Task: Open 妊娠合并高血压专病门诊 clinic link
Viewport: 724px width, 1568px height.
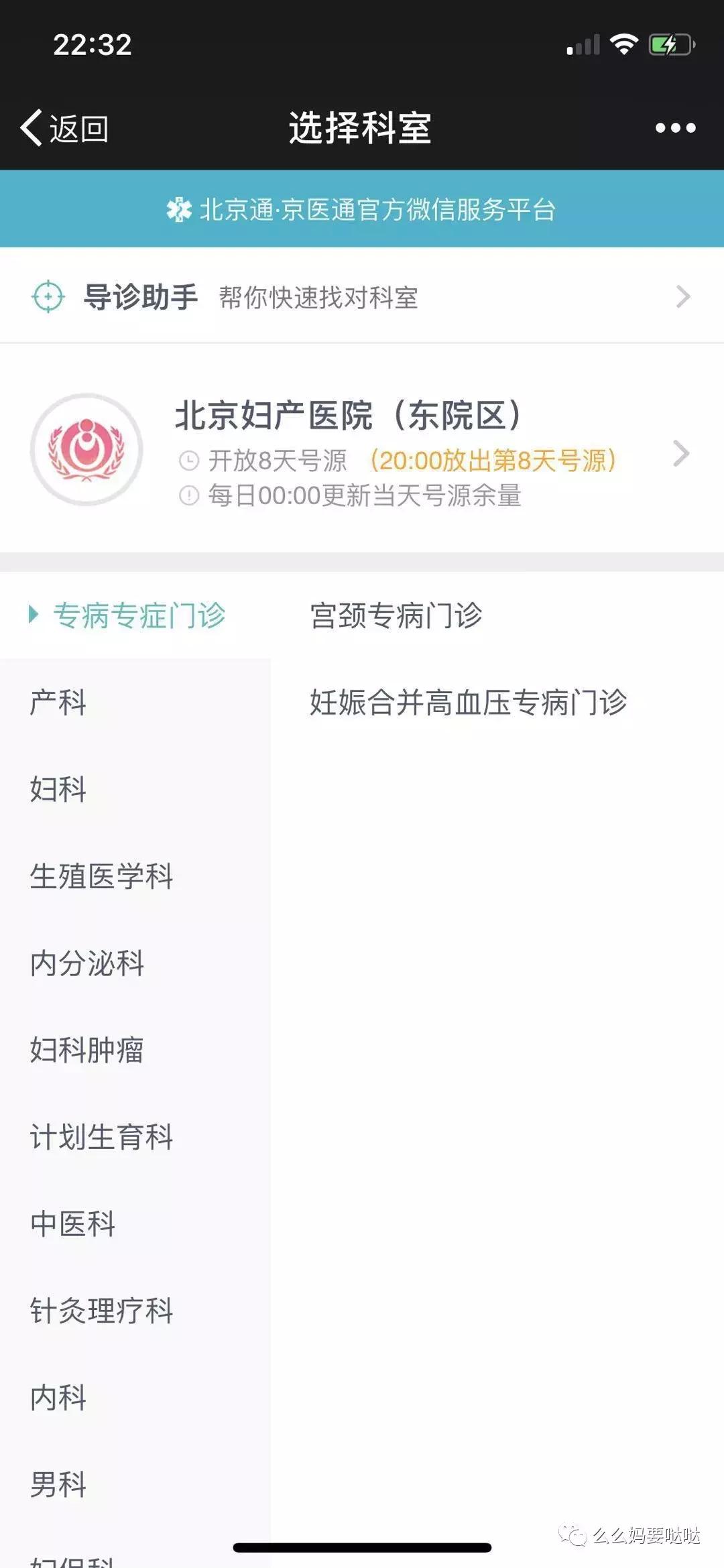Action: (469, 701)
